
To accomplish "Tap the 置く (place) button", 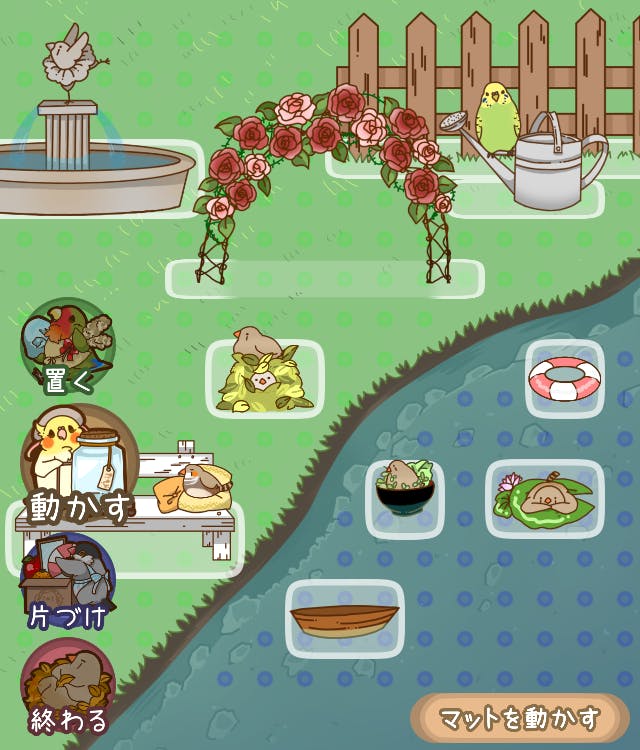I will click(67, 346).
